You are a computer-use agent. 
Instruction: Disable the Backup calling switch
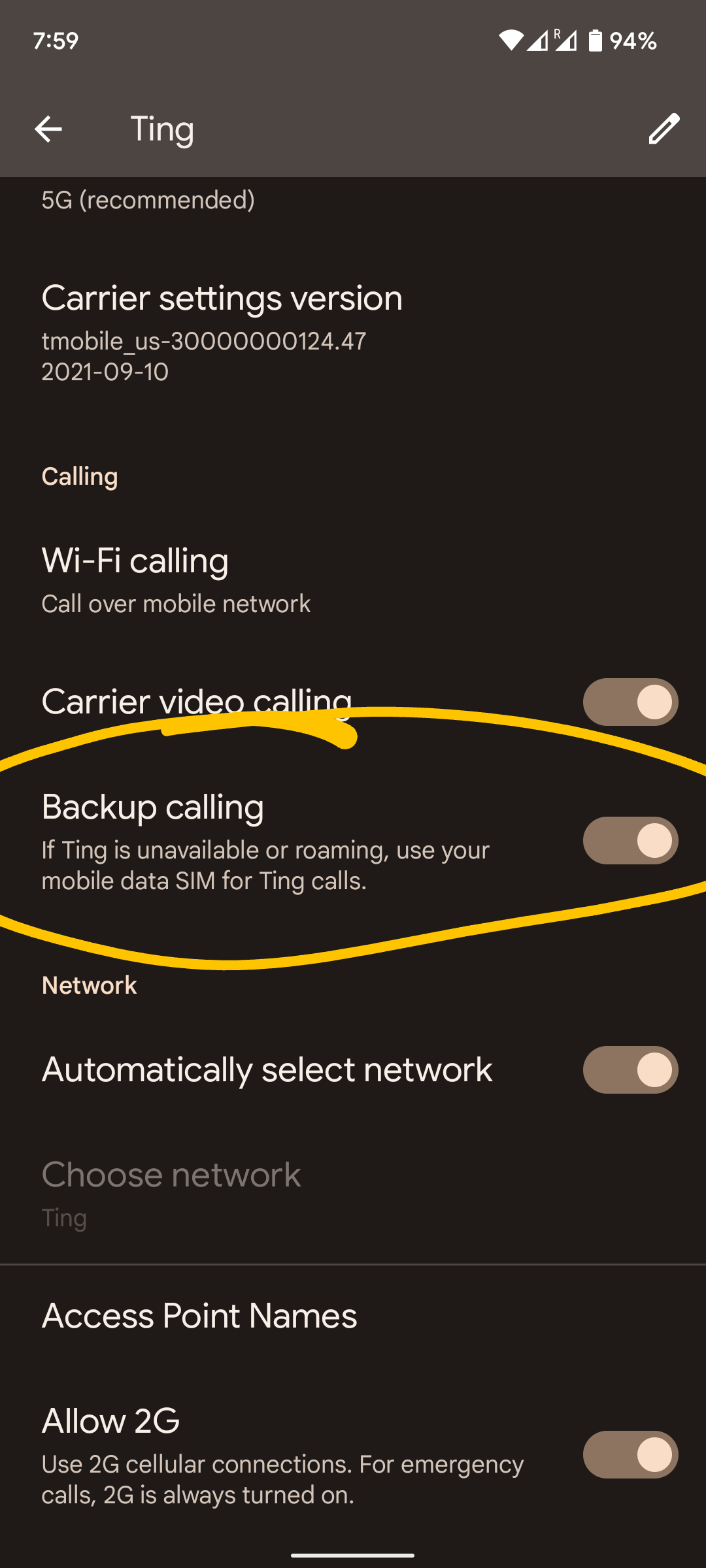(630, 841)
